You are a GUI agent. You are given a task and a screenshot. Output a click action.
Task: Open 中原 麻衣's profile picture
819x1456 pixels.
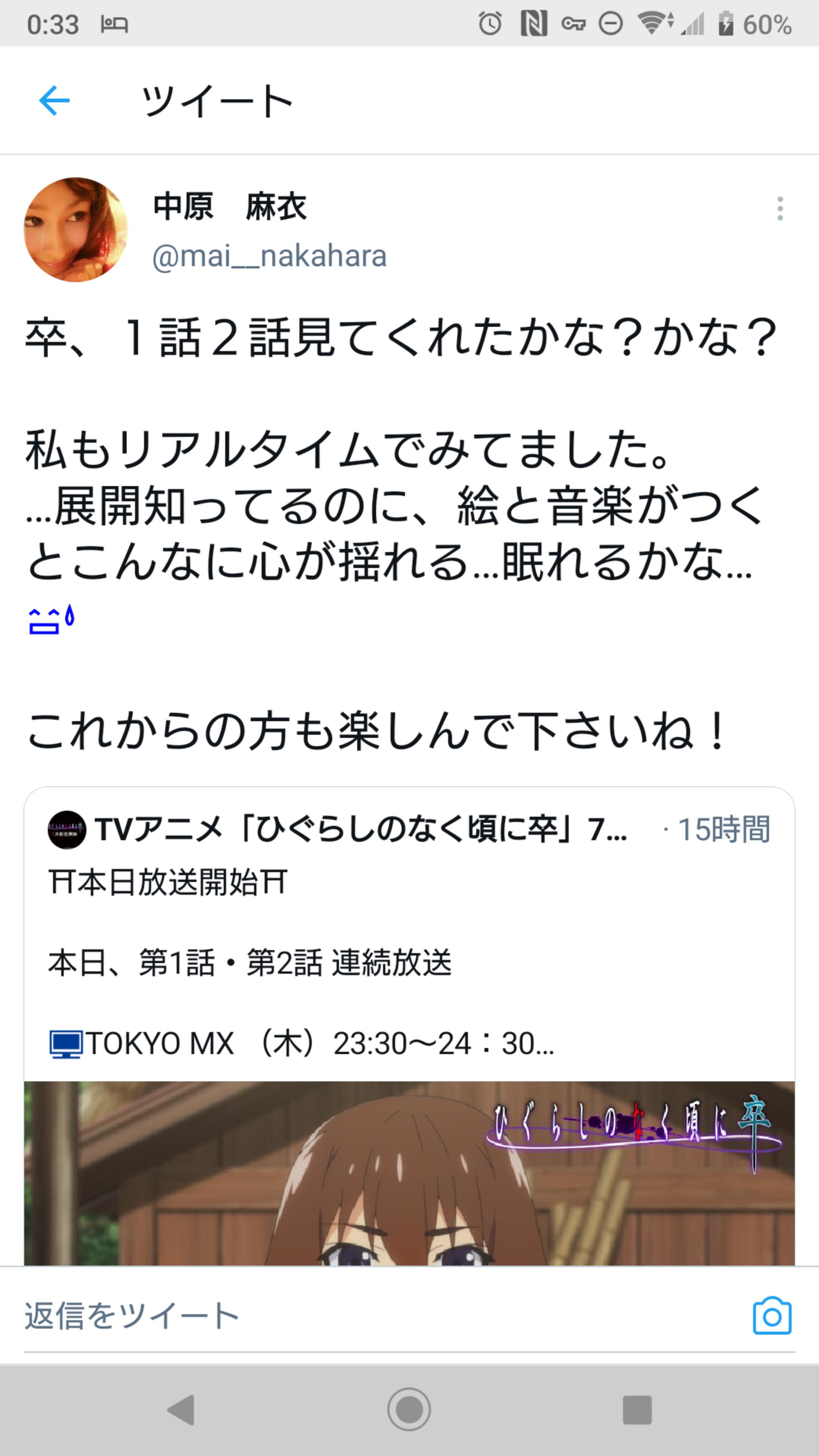click(76, 229)
